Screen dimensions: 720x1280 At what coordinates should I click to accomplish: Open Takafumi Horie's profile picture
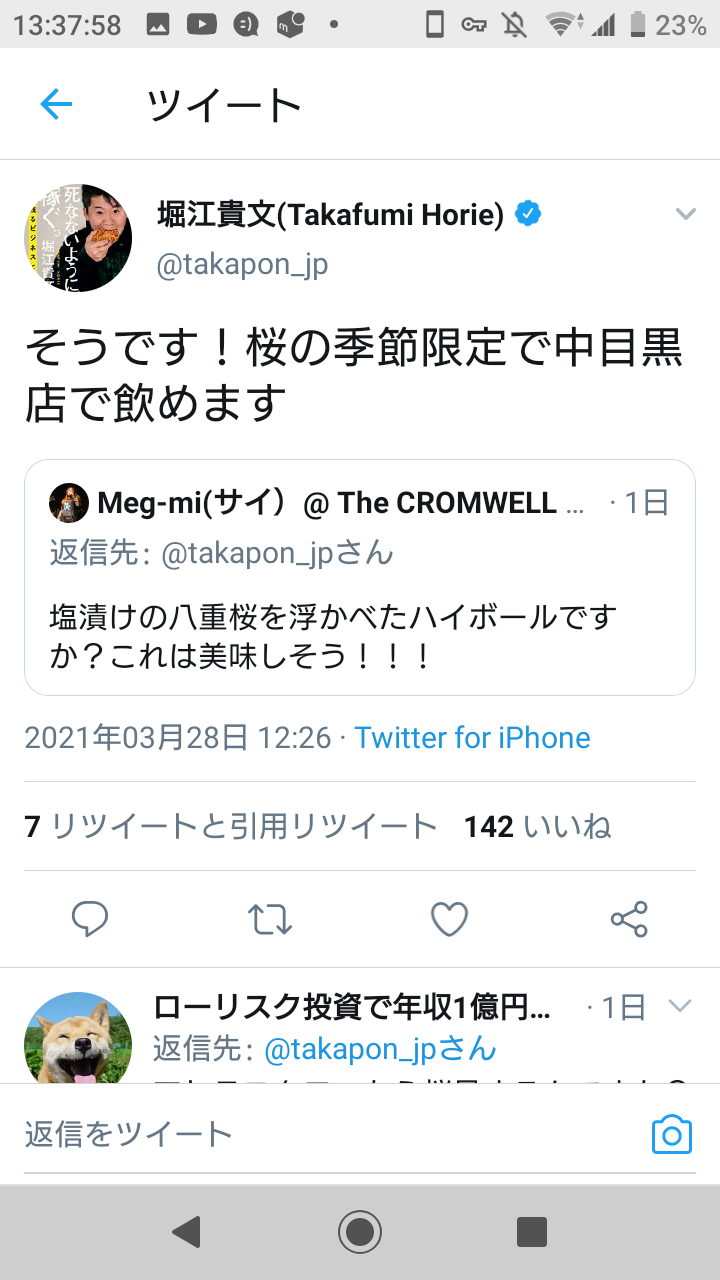(x=78, y=238)
